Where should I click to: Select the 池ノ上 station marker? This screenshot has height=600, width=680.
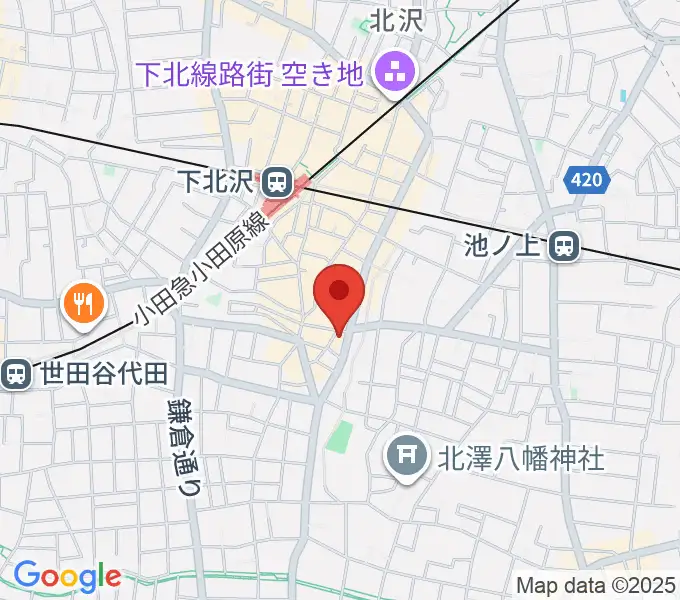coord(565,246)
